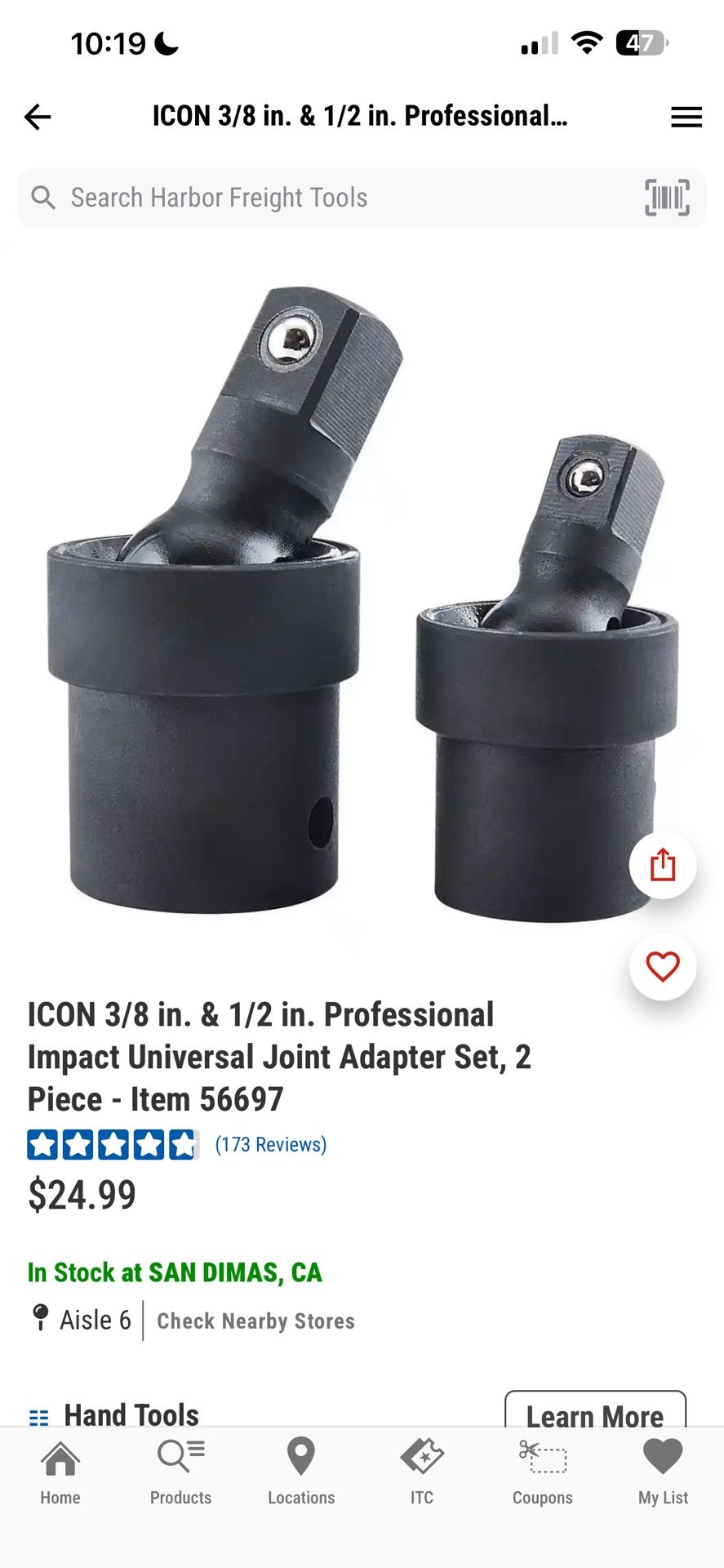Favorite this item with the heart button
The image size is (724, 1568).
tap(663, 967)
